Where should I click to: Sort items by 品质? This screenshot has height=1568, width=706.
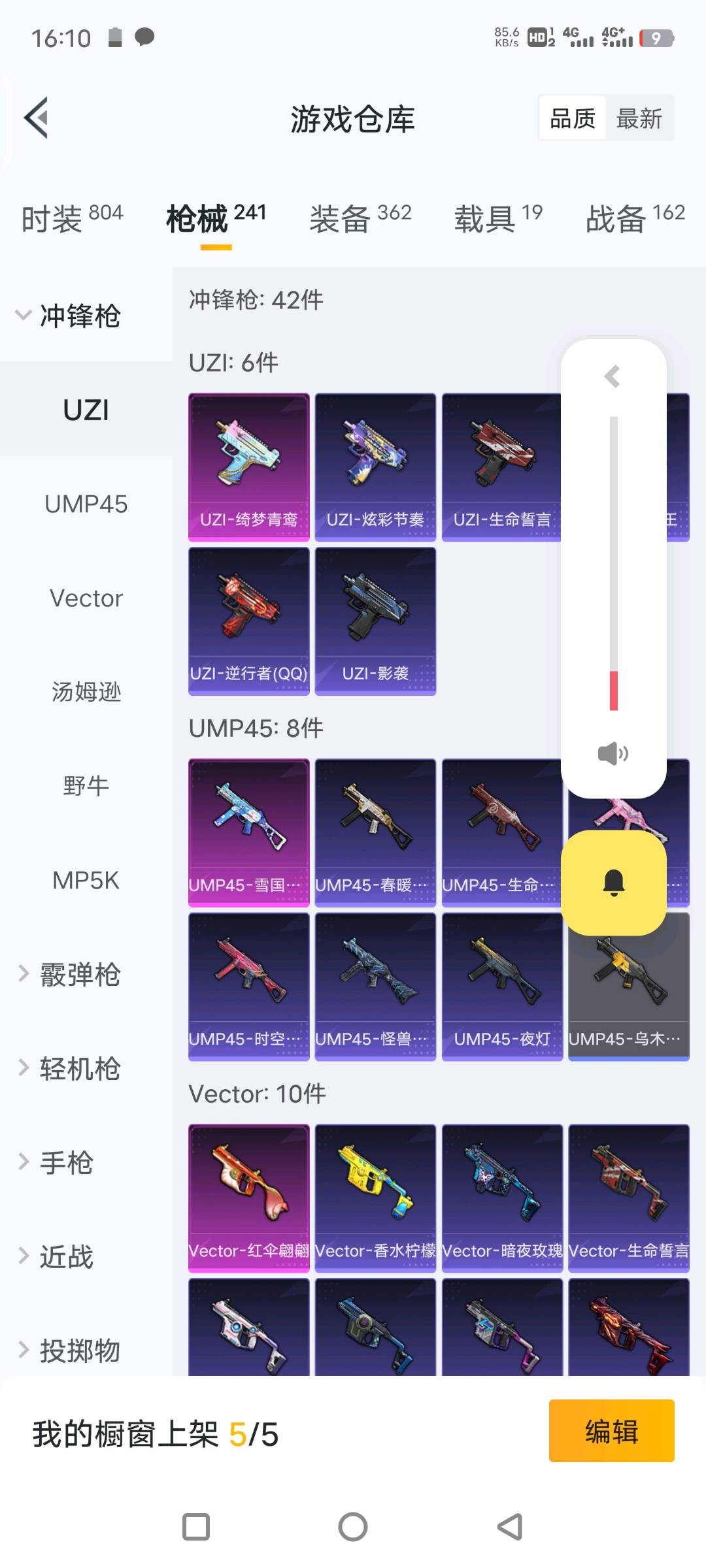pyautogui.click(x=572, y=119)
